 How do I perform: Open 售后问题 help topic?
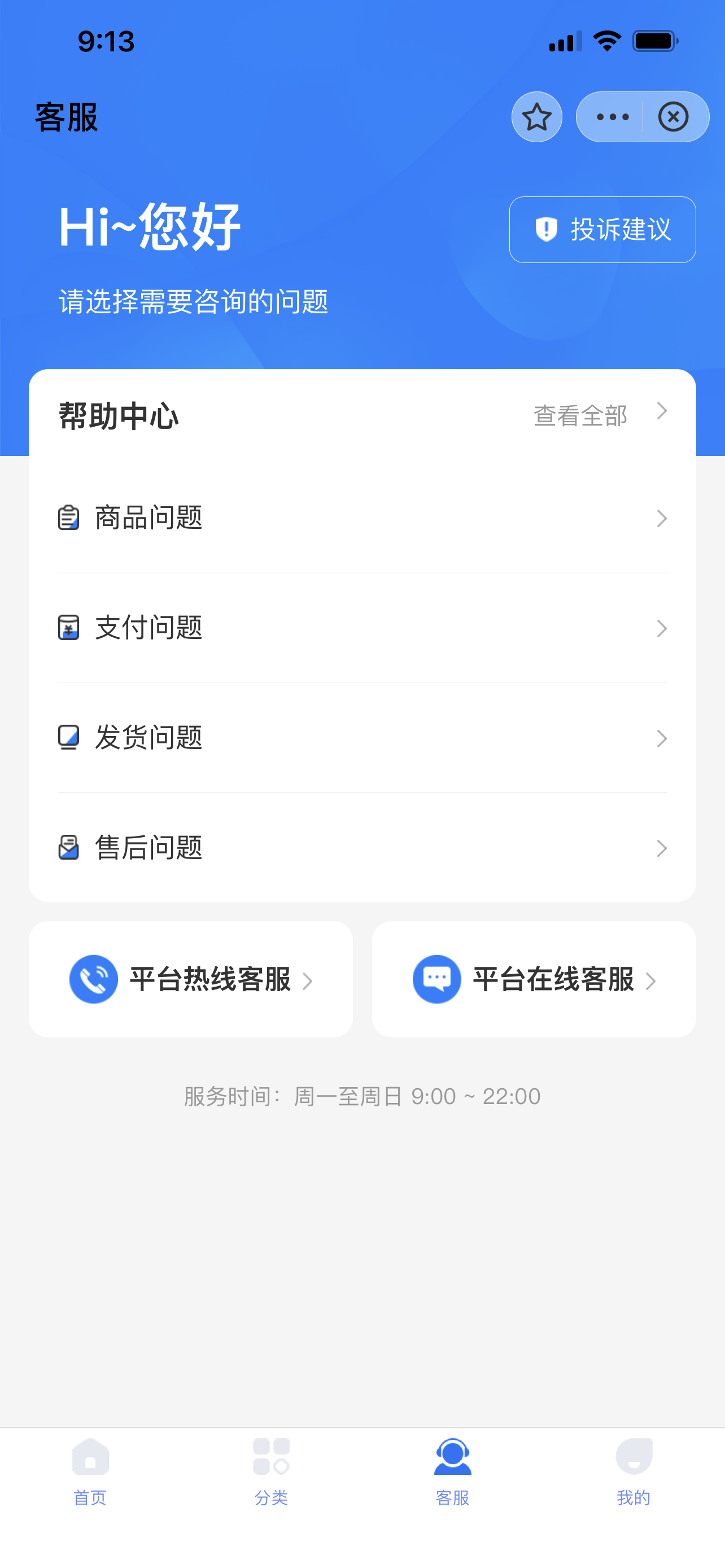362,847
